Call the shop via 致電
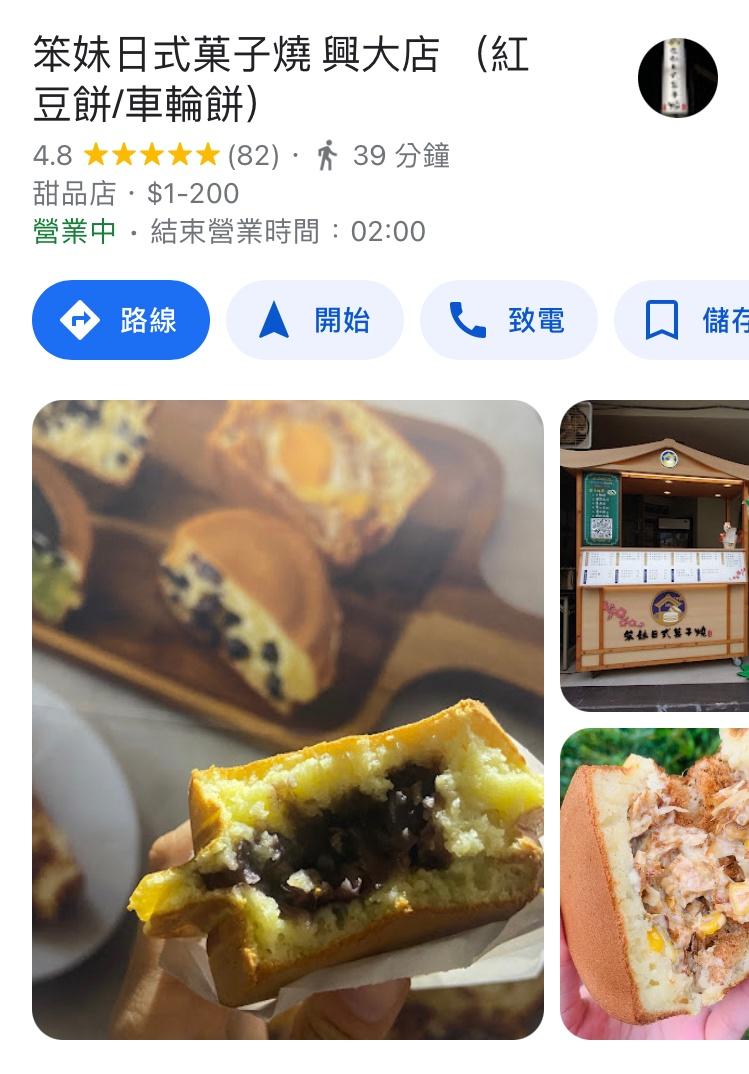This screenshot has height=1074, width=749. (509, 320)
